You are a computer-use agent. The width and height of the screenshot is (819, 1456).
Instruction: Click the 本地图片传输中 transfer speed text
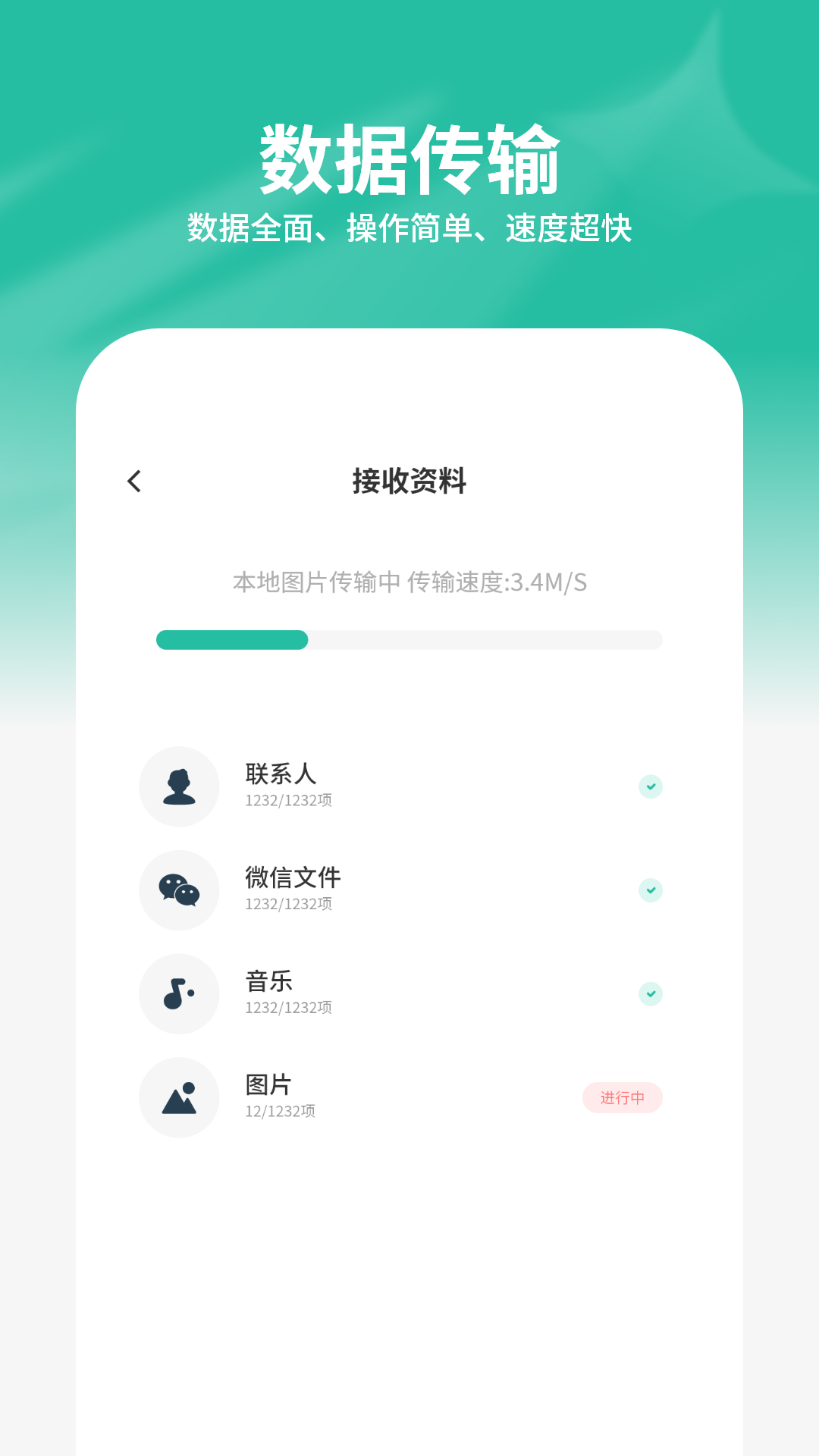[x=409, y=584]
